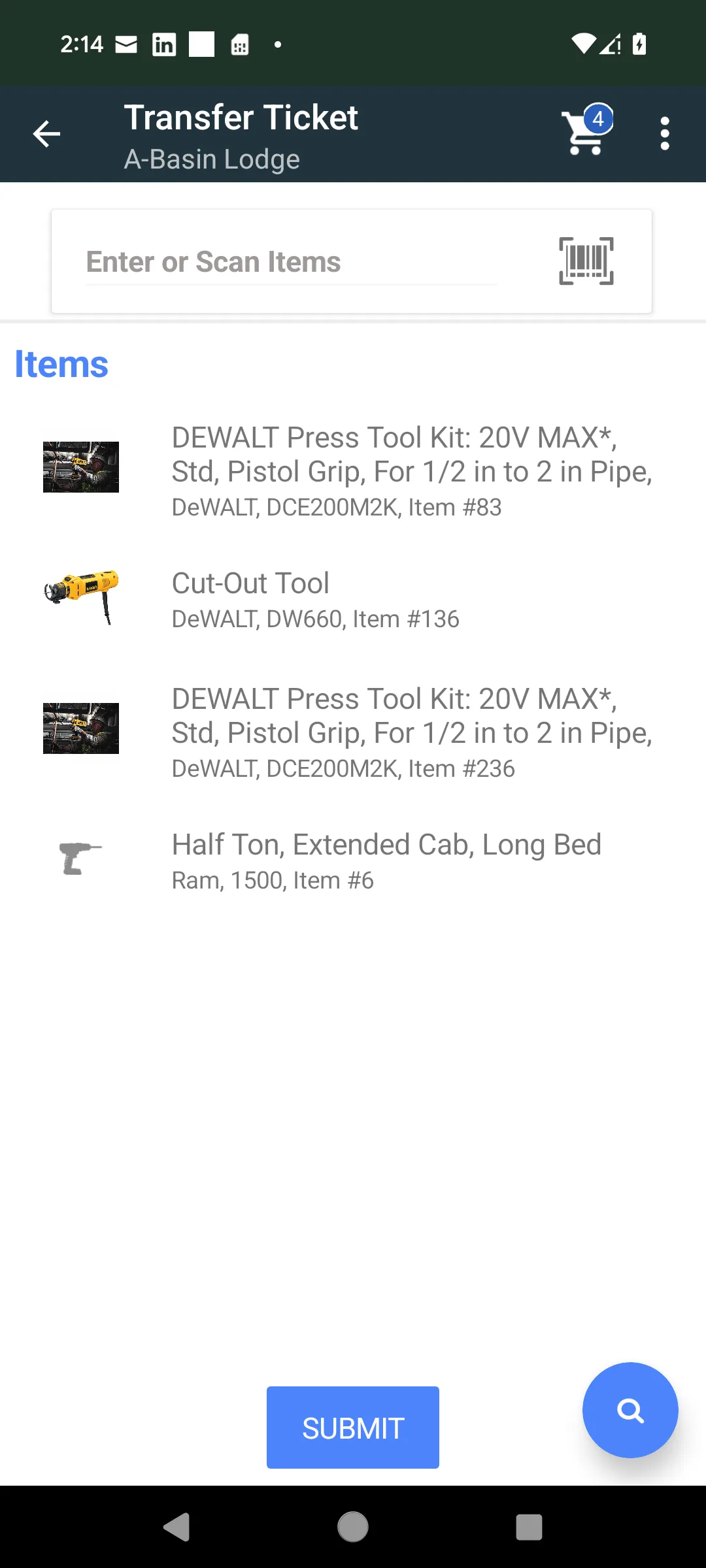Go back from Transfer Ticket
This screenshot has height=1568, width=706.
[x=46, y=135]
